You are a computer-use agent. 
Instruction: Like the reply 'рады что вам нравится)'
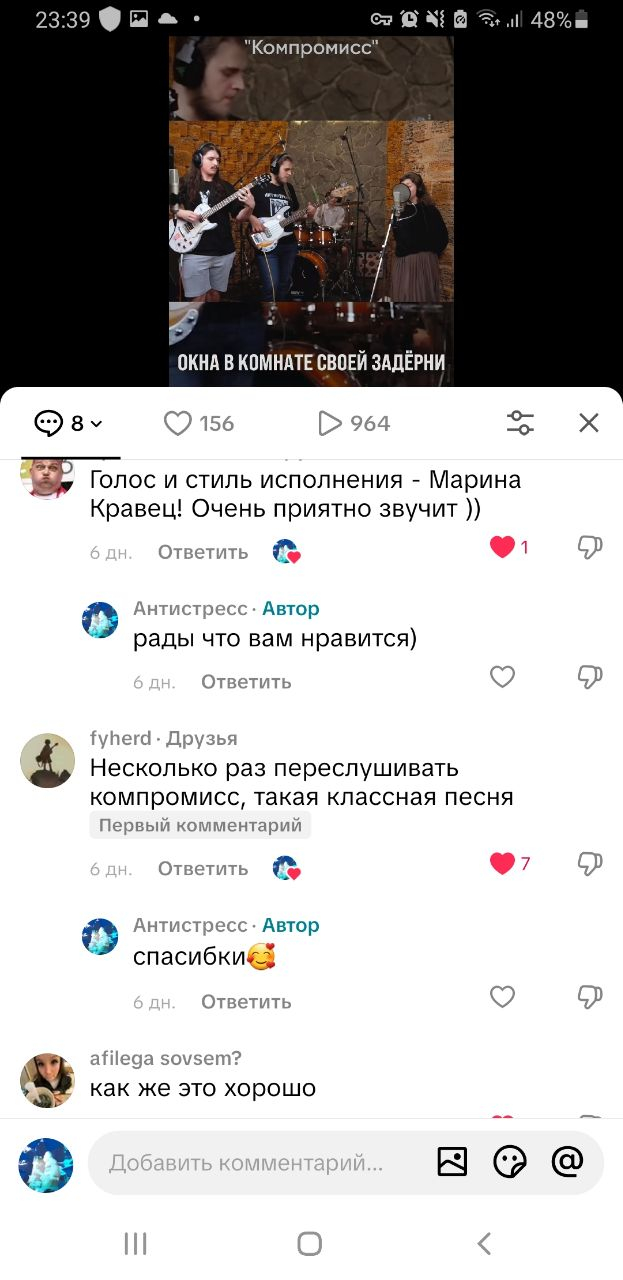(502, 677)
